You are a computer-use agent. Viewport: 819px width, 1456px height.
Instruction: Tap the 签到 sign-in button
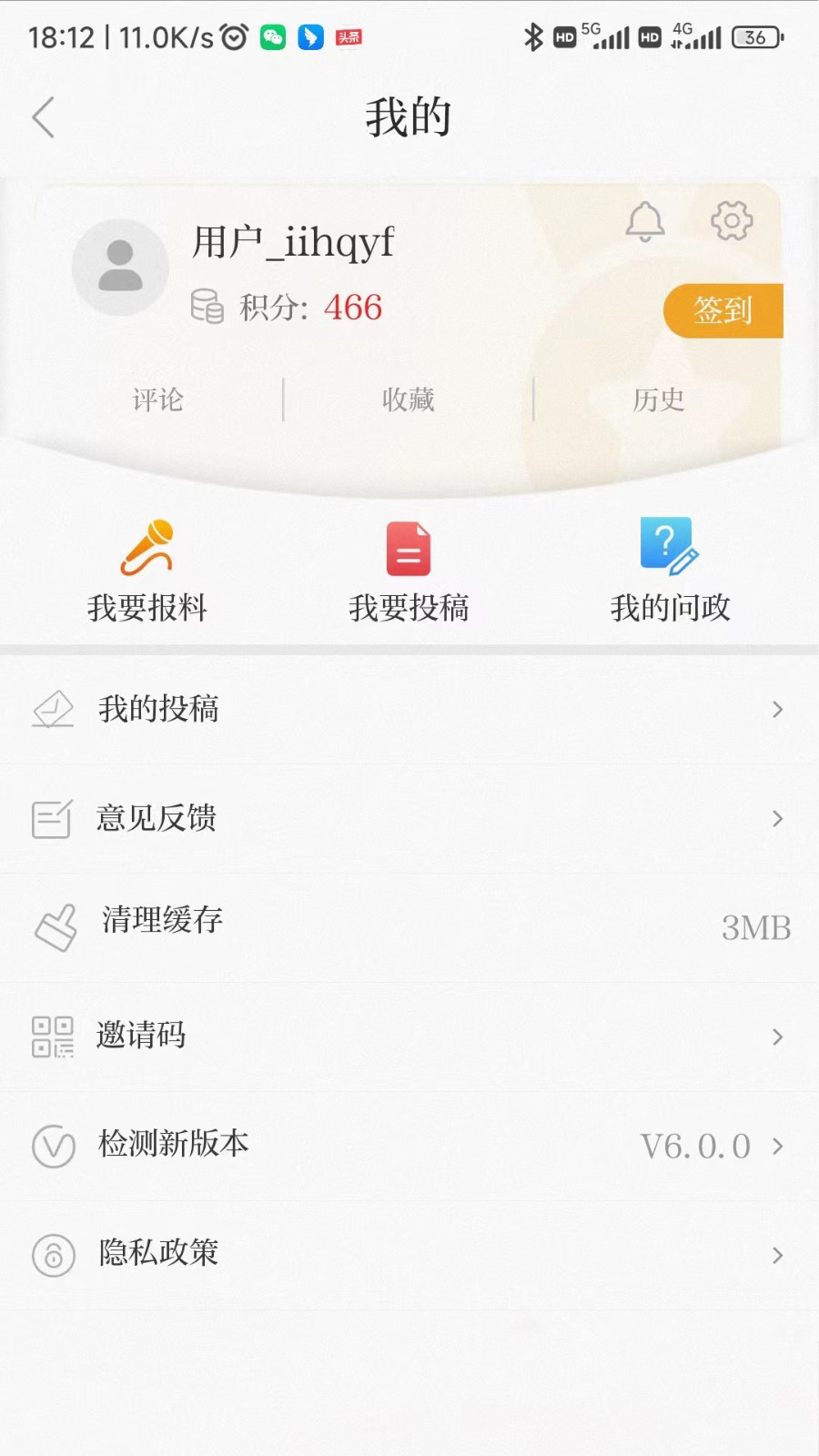723,310
